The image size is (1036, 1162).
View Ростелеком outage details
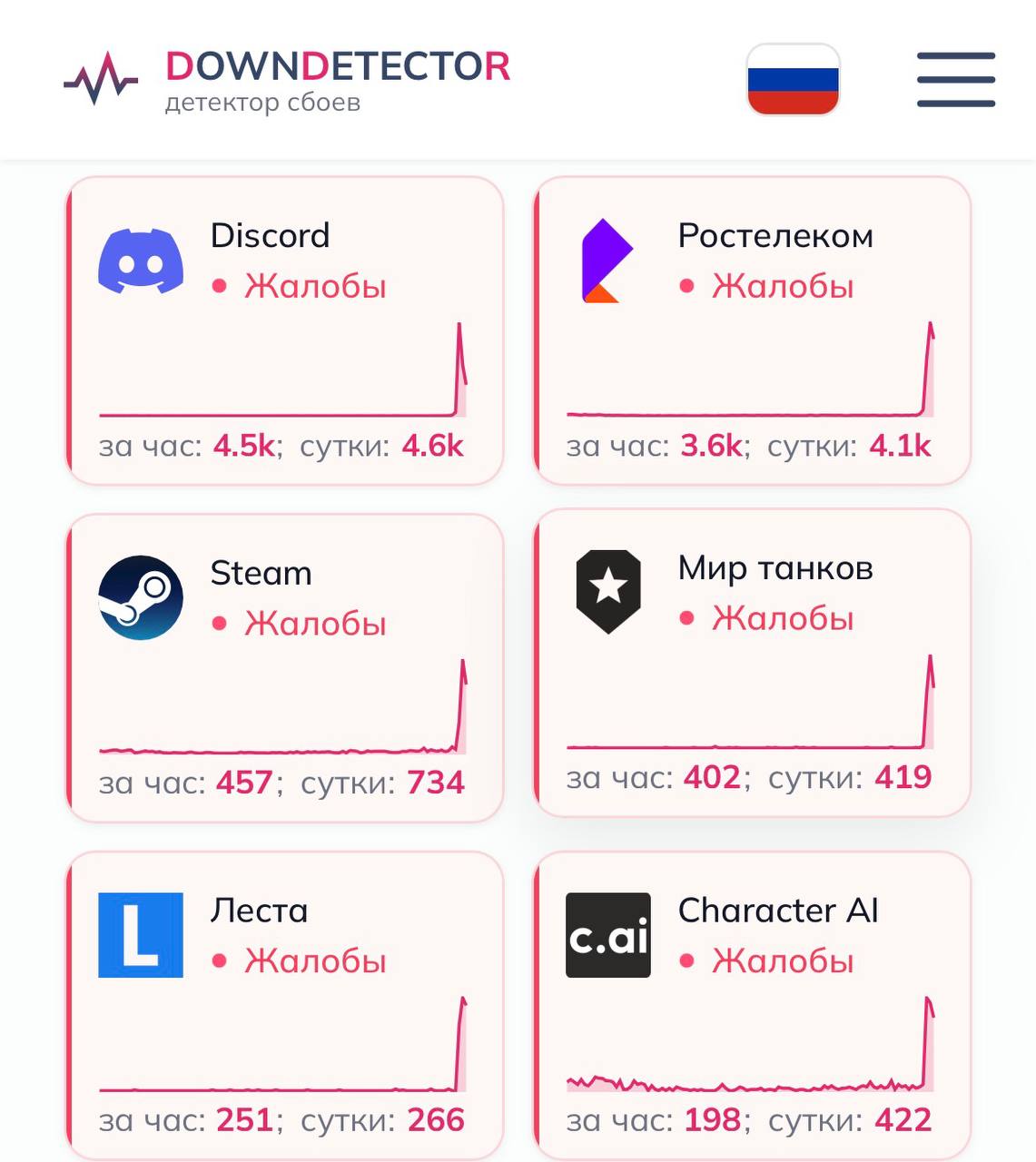point(752,331)
